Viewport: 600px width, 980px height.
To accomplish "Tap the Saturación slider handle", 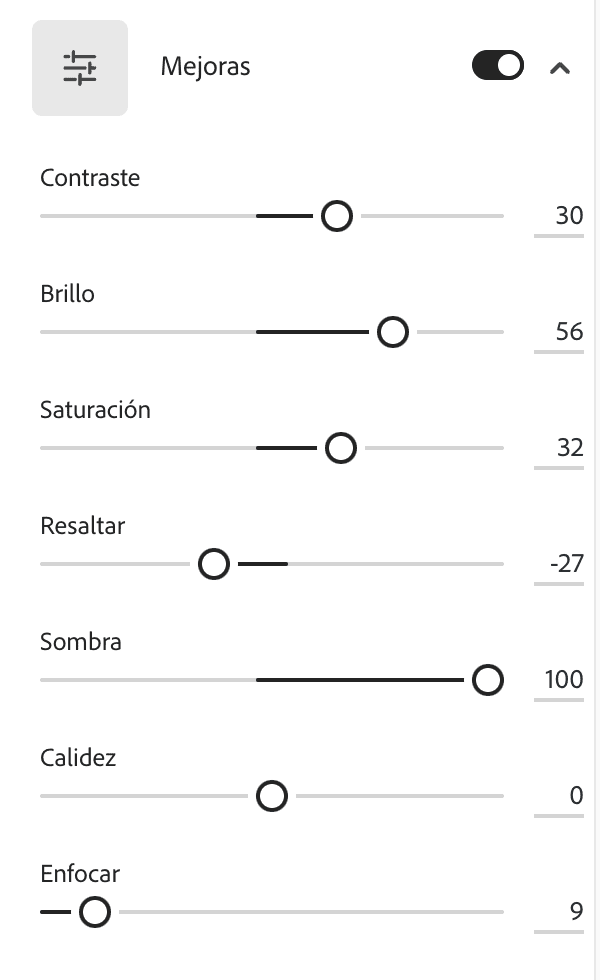I will [341, 448].
